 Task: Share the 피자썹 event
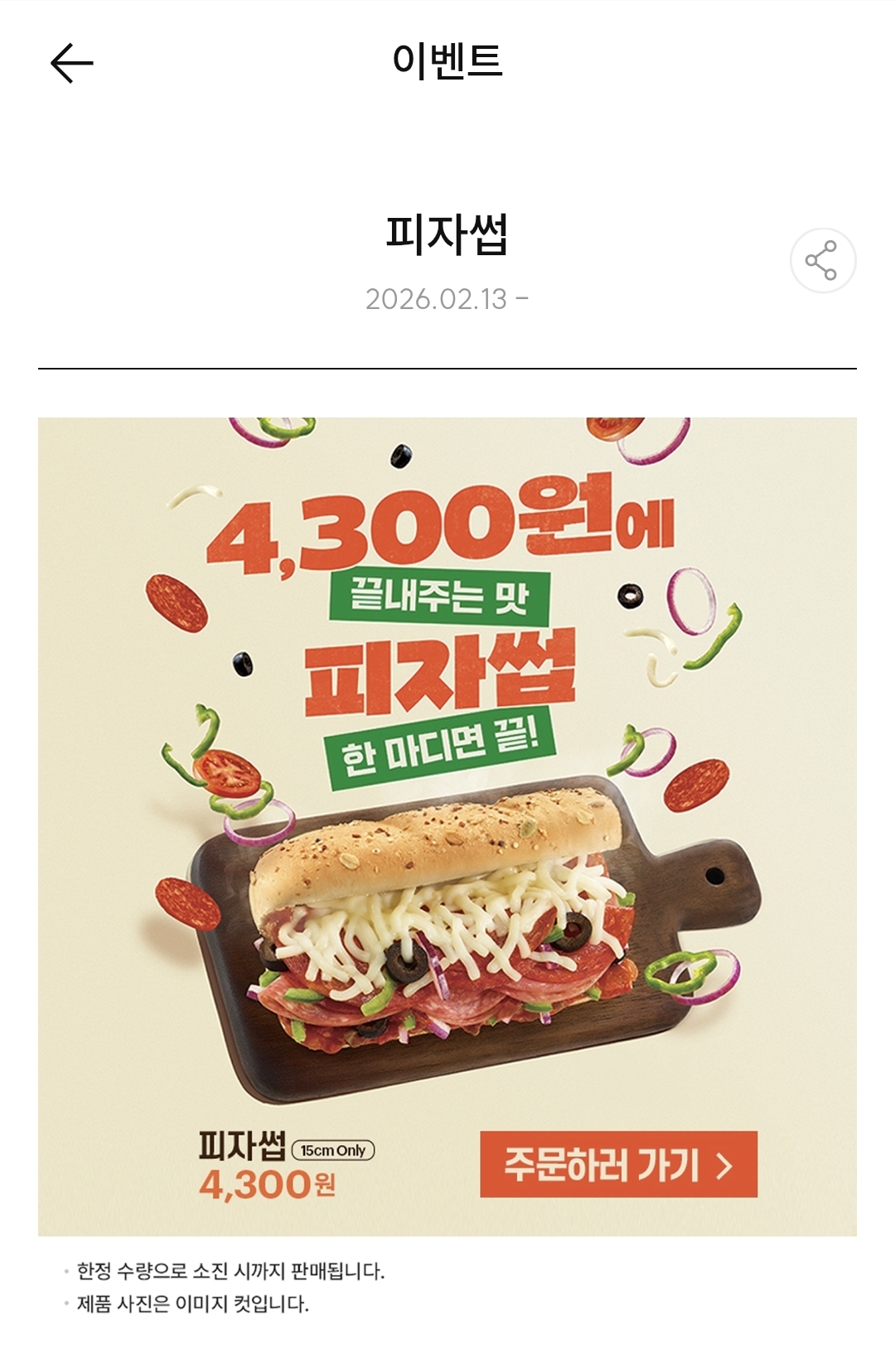coord(823,261)
